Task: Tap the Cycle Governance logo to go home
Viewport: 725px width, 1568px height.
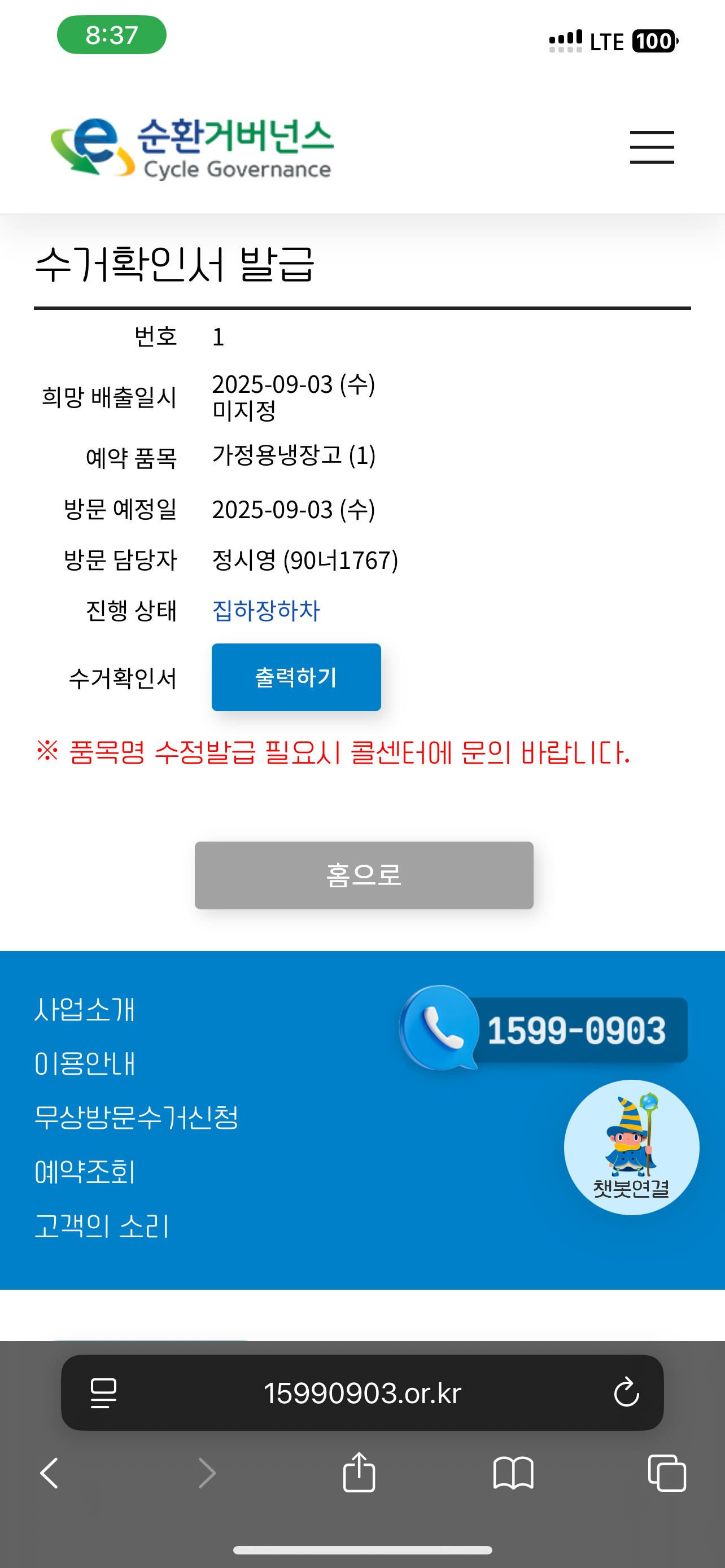Action: coord(192,148)
